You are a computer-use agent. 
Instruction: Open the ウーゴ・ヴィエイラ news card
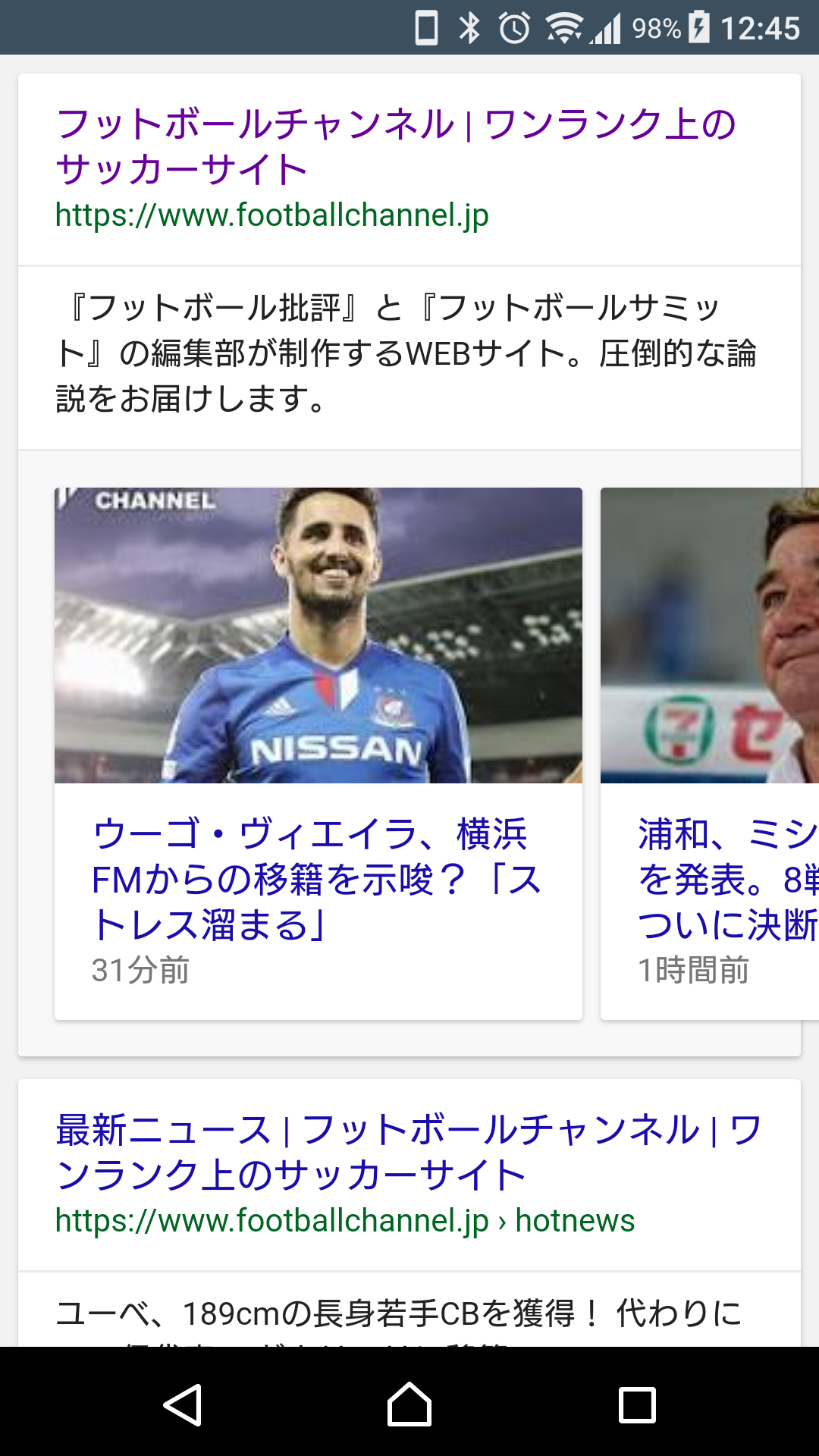[317, 878]
